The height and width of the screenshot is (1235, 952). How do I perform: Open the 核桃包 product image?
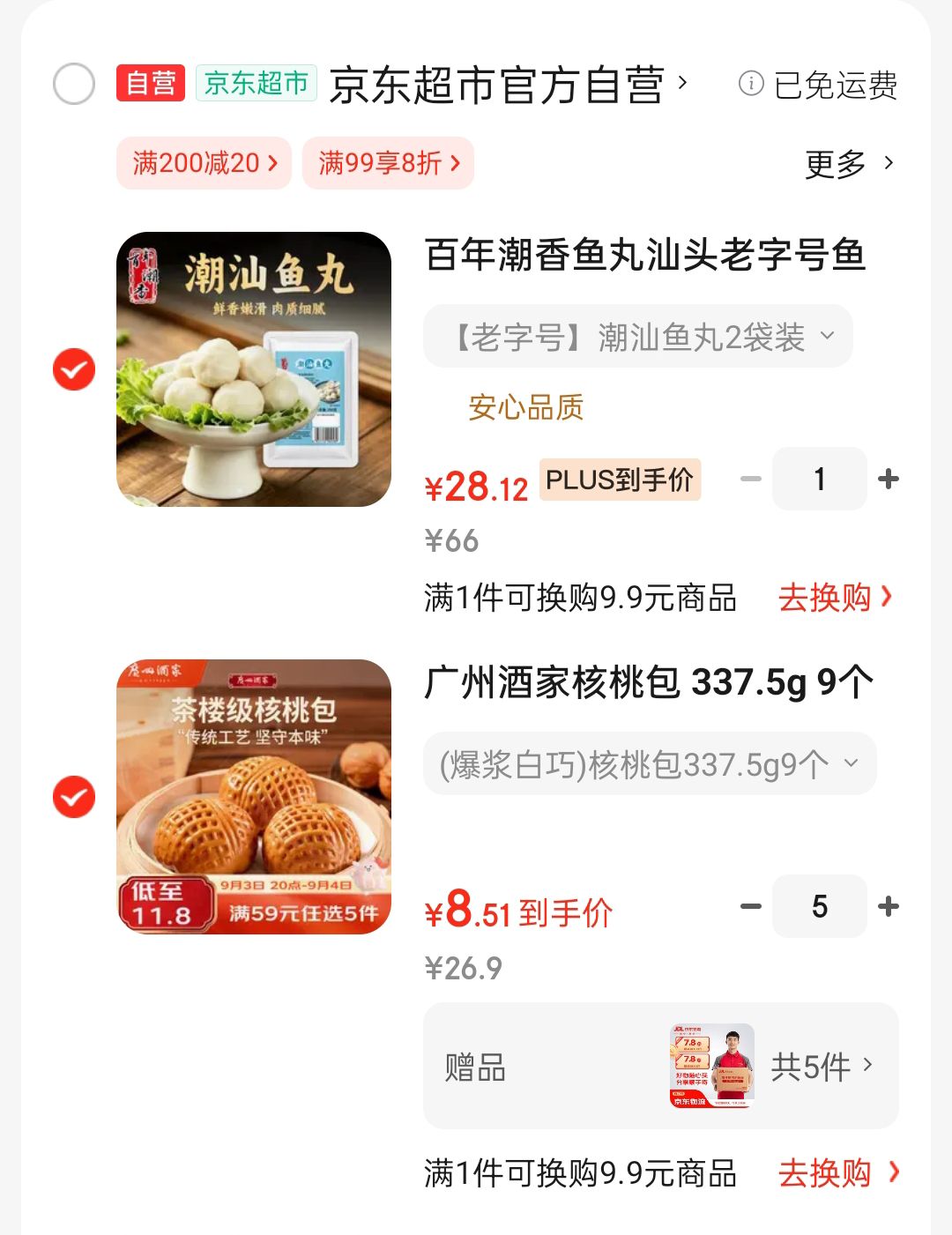[254, 797]
